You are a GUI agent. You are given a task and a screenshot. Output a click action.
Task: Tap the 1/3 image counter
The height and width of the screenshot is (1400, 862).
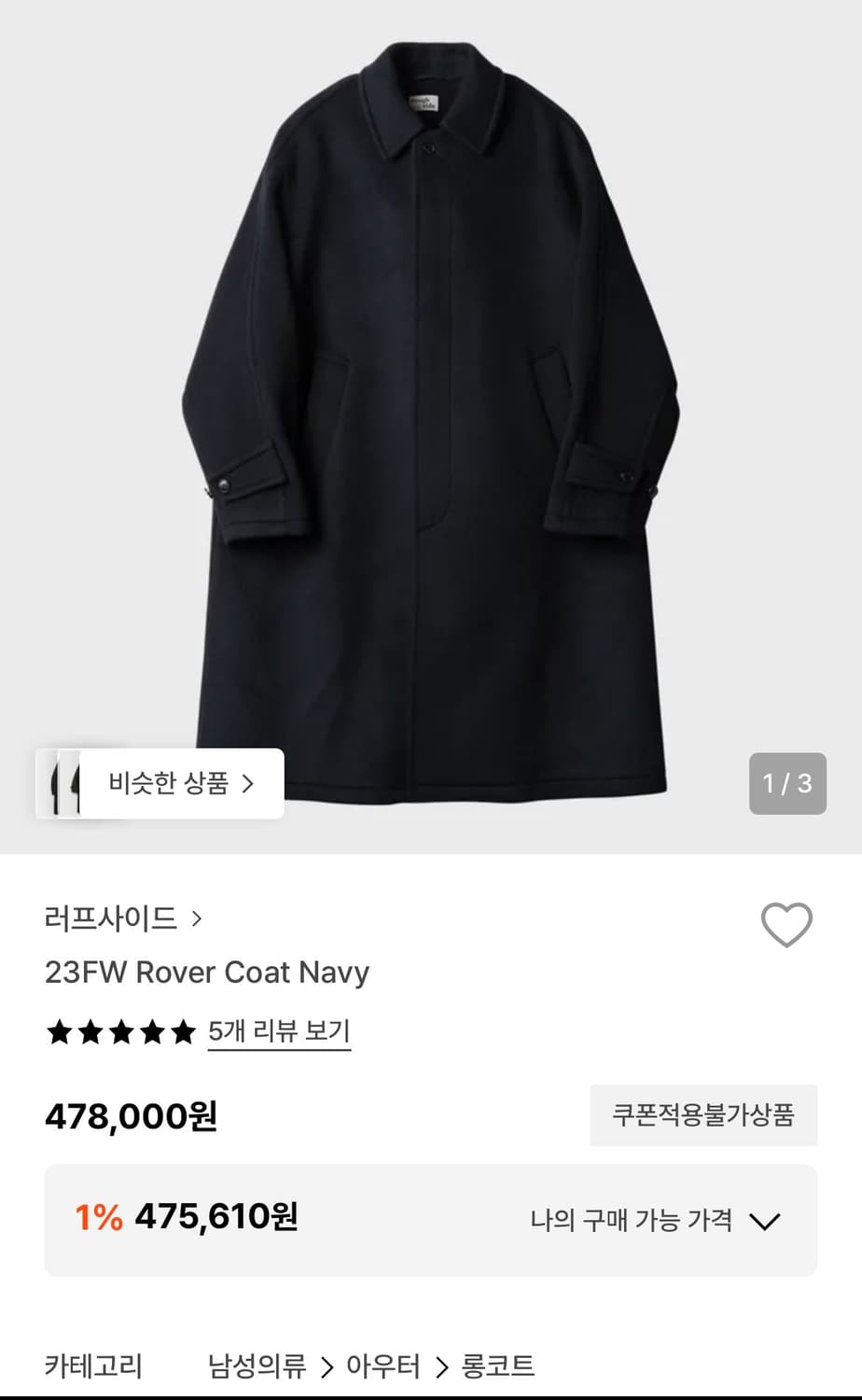pos(788,784)
